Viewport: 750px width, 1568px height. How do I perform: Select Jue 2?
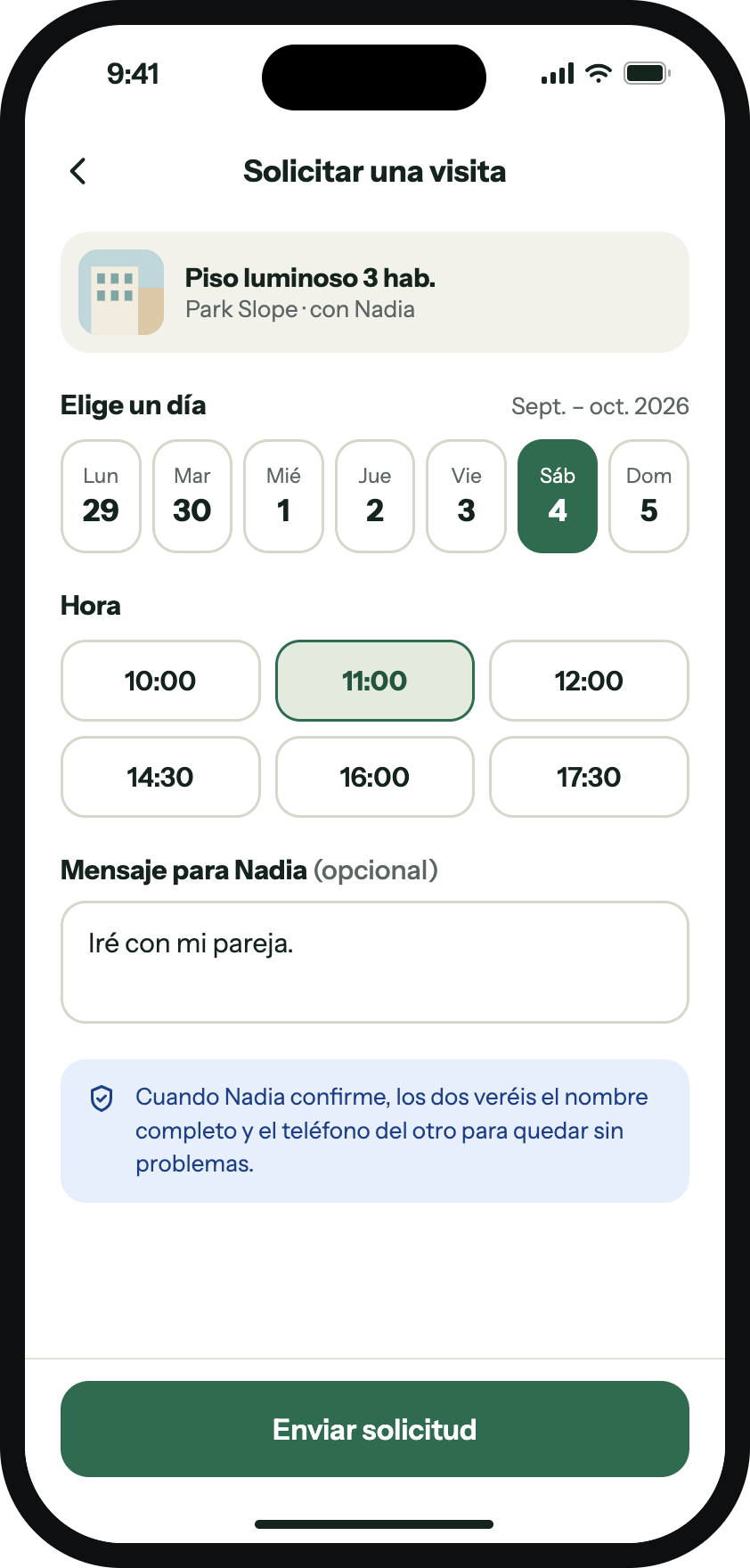click(x=375, y=496)
